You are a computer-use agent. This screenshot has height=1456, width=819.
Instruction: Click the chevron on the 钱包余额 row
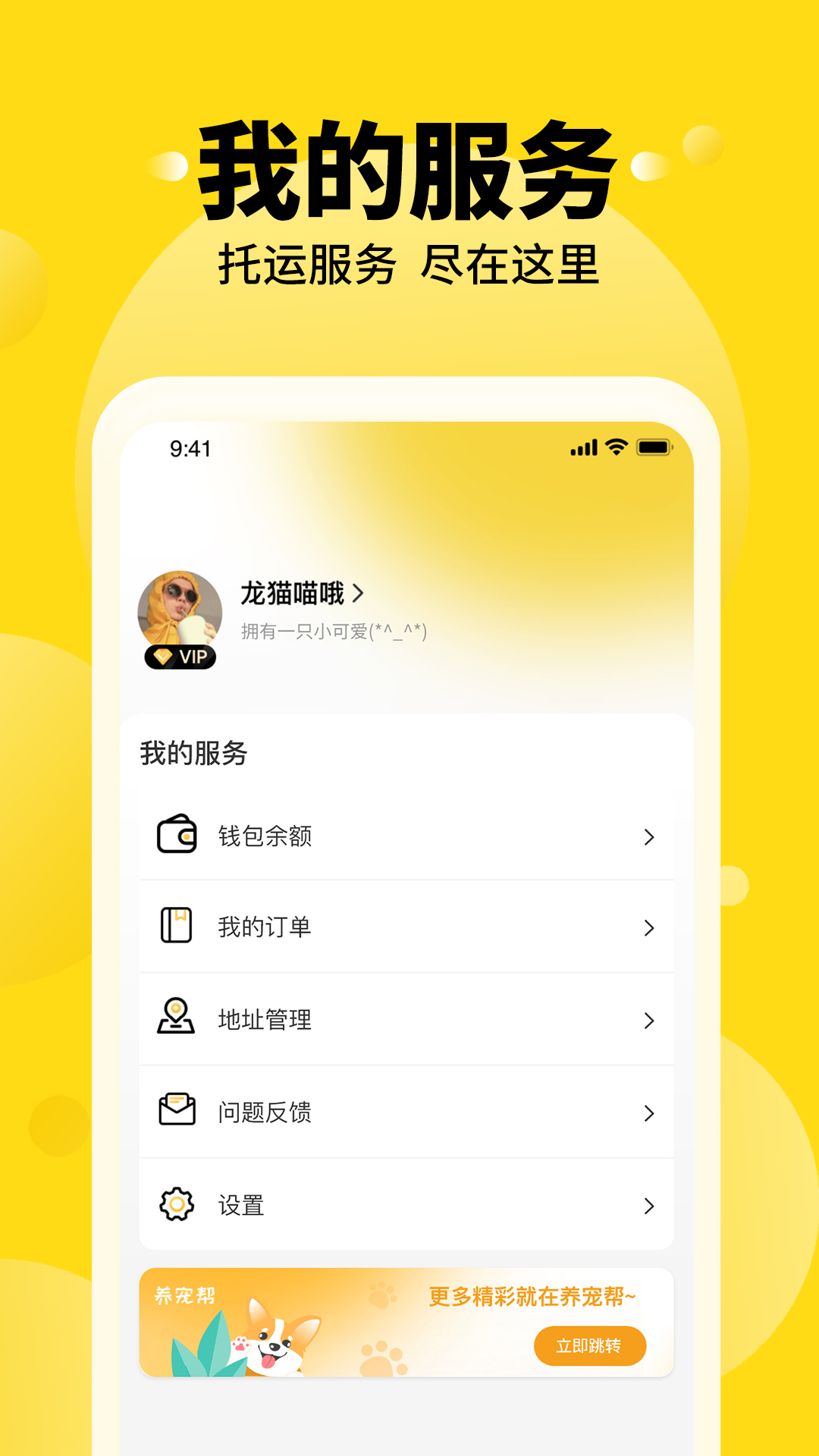[x=648, y=836]
